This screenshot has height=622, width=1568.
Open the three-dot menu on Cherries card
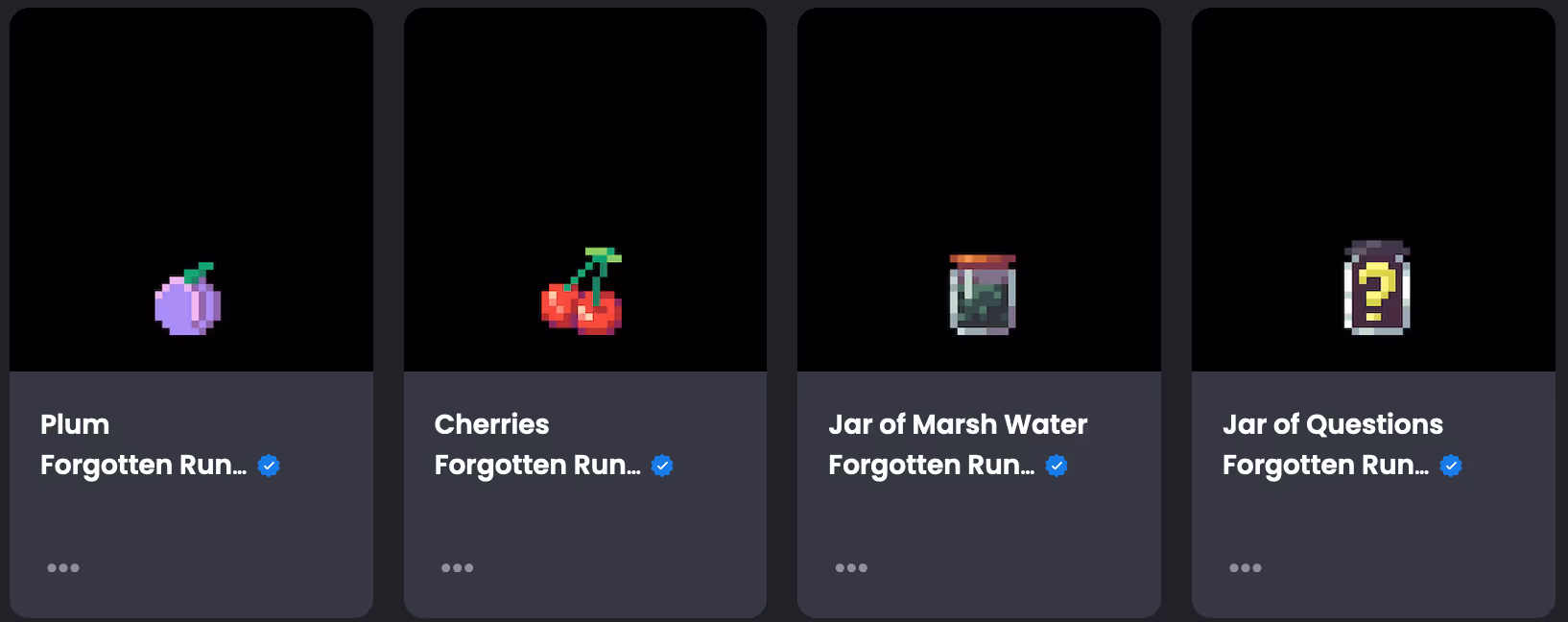click(x=457, y=567)
